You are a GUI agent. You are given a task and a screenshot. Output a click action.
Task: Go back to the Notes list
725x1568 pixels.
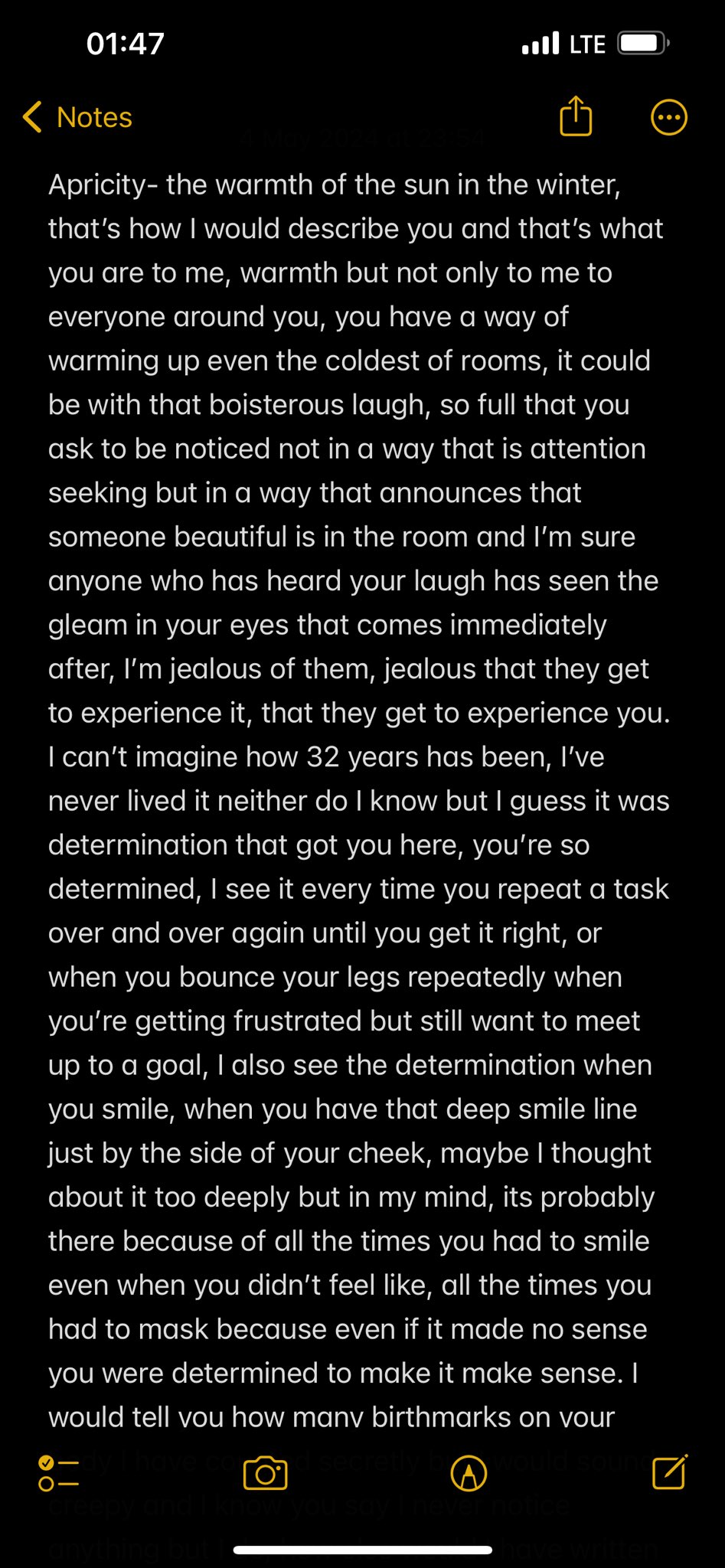(77, 118)
